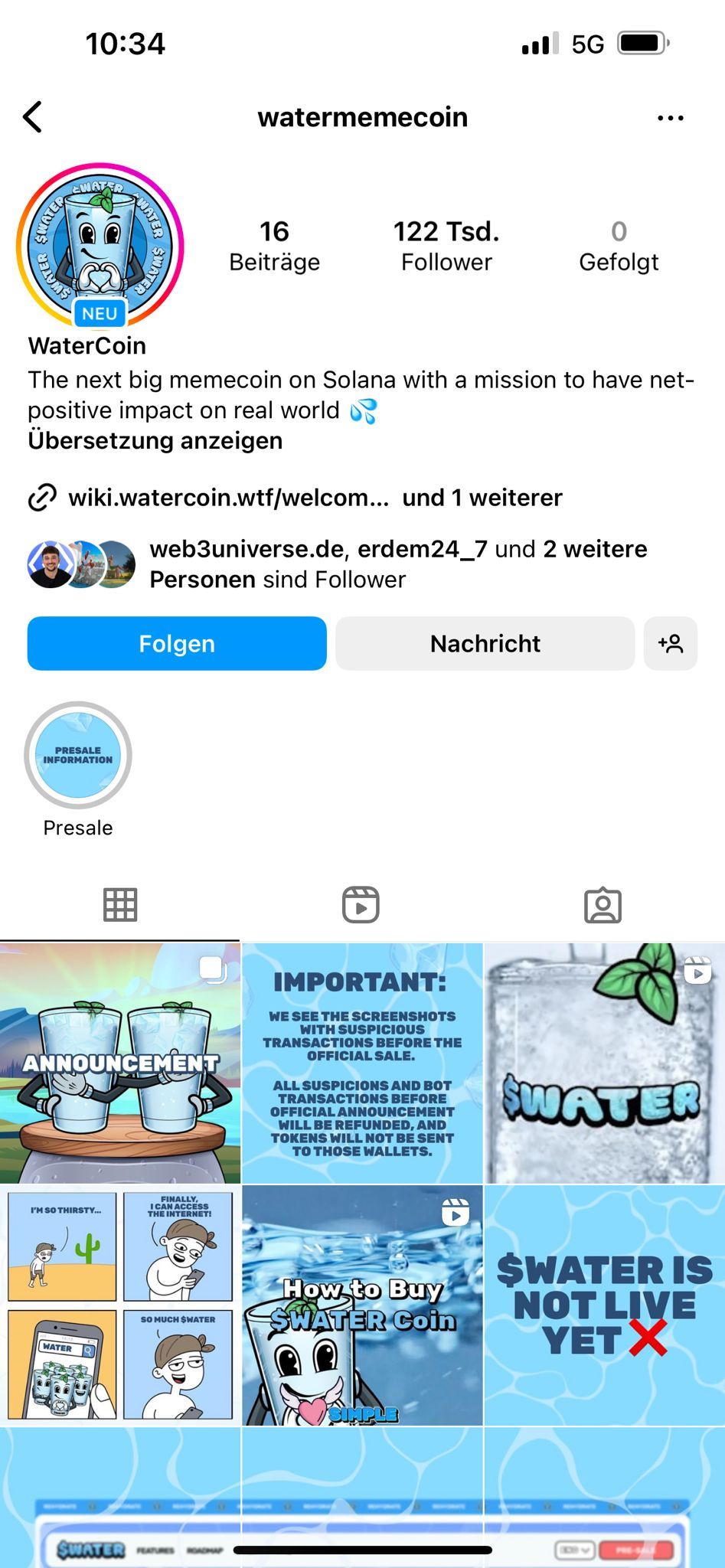
Task: Open the Presale story highlight
Action: [x=78, y=756]
